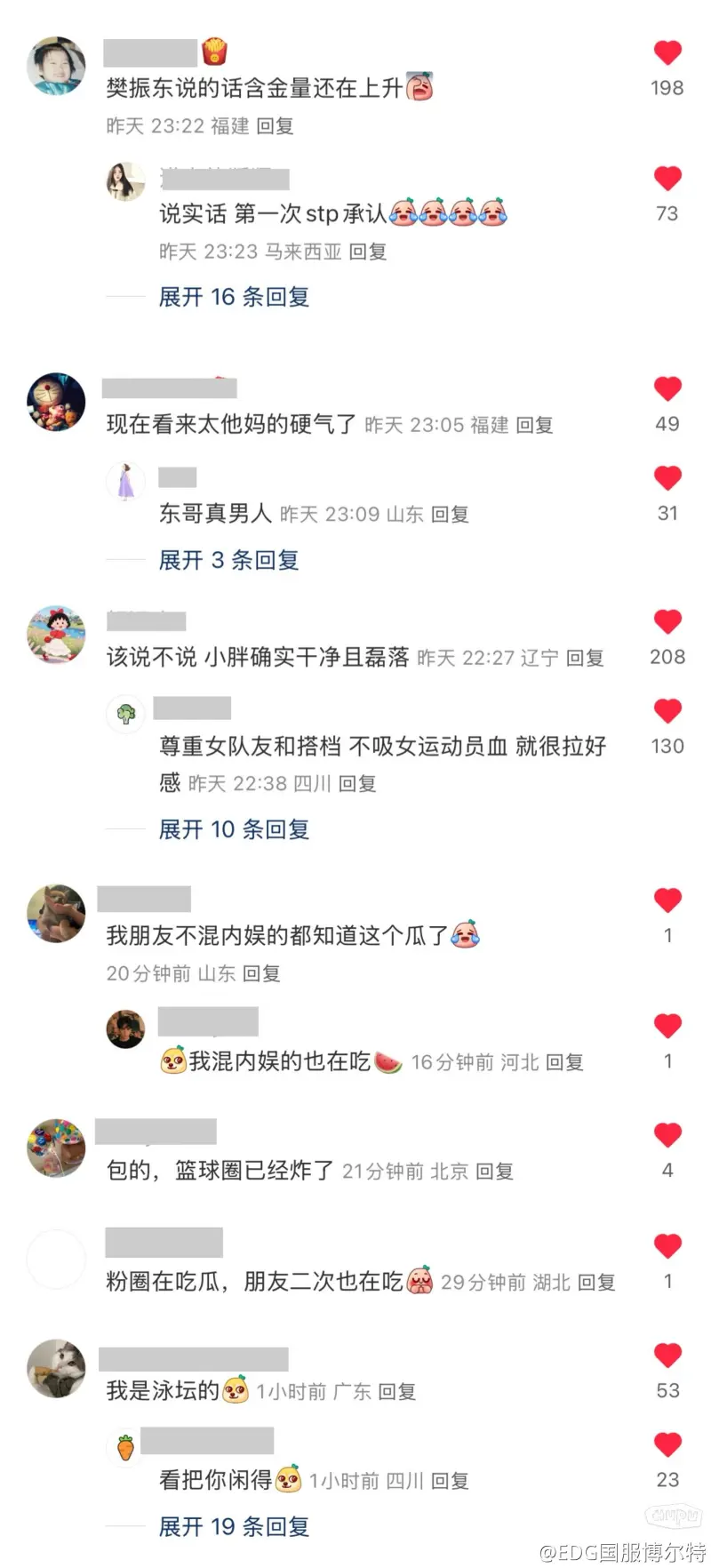Expand the 19 replies

tap(234, 1527)
